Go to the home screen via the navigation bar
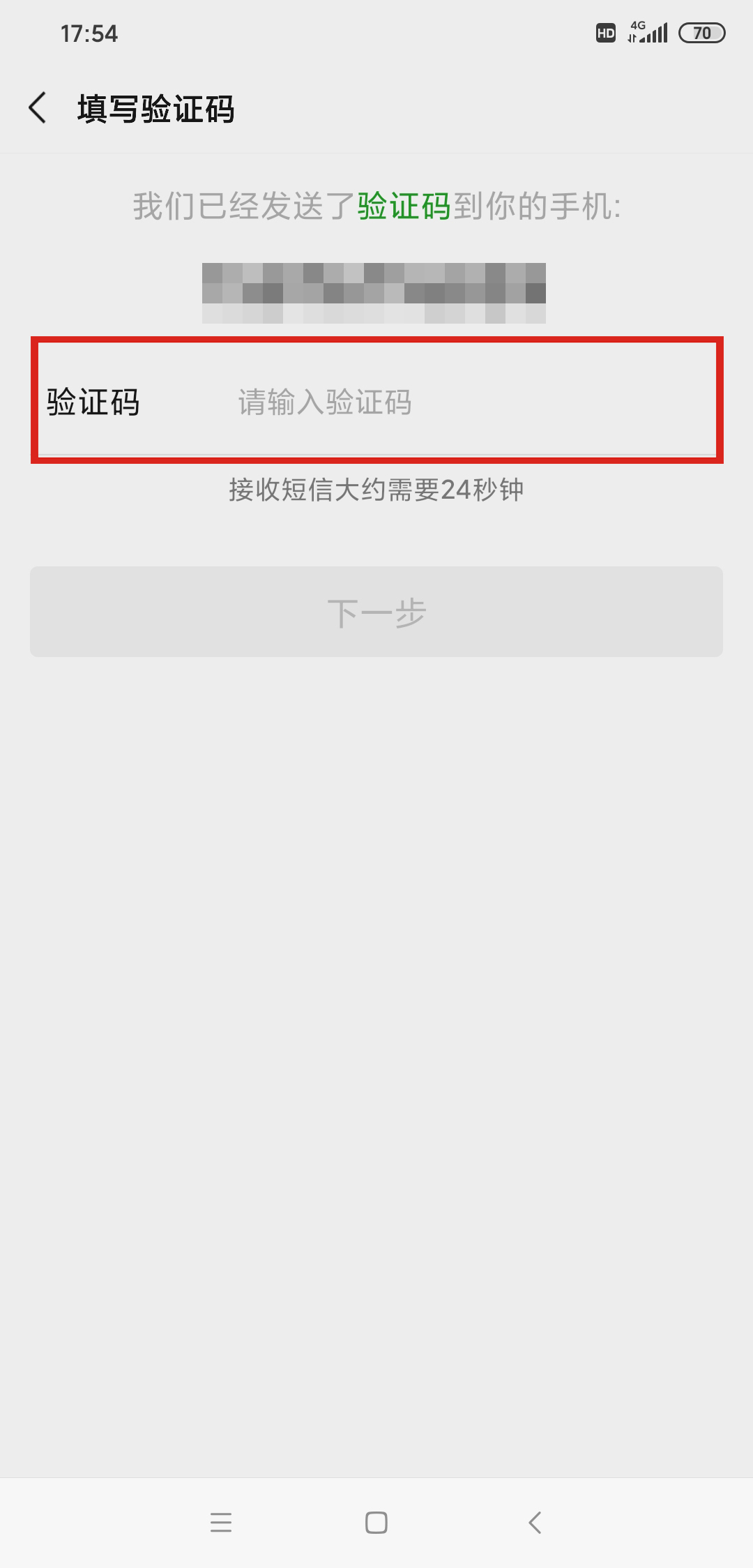 [x=376, y=1522]
